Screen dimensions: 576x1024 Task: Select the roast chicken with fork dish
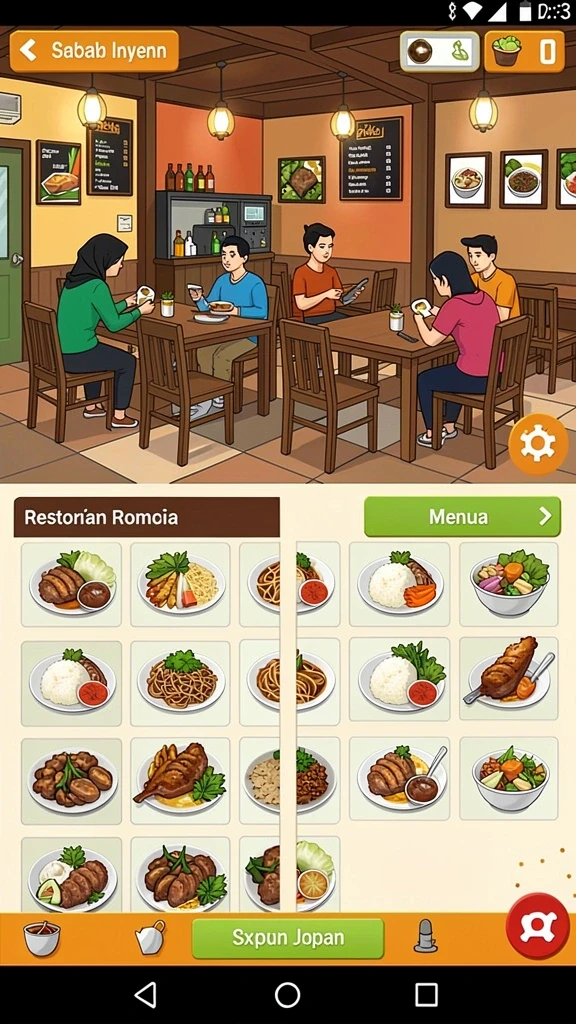point(509,679)
